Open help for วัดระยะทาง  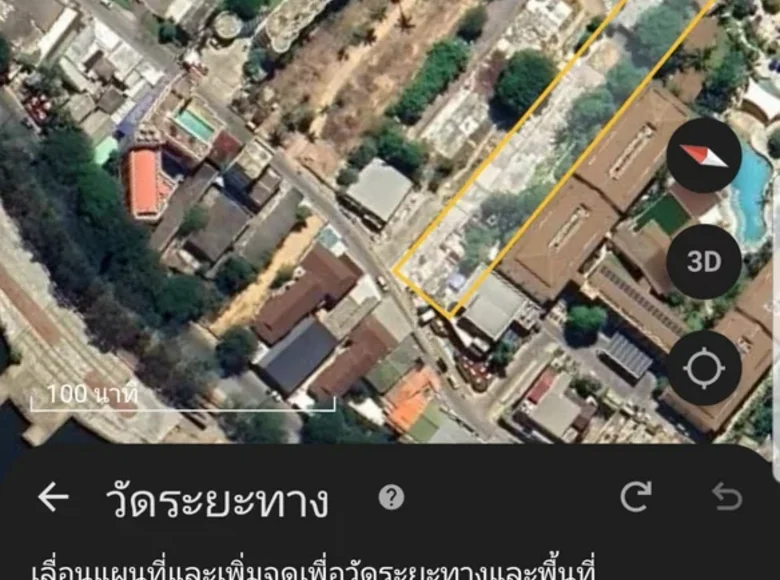click(x=391, y=497)
